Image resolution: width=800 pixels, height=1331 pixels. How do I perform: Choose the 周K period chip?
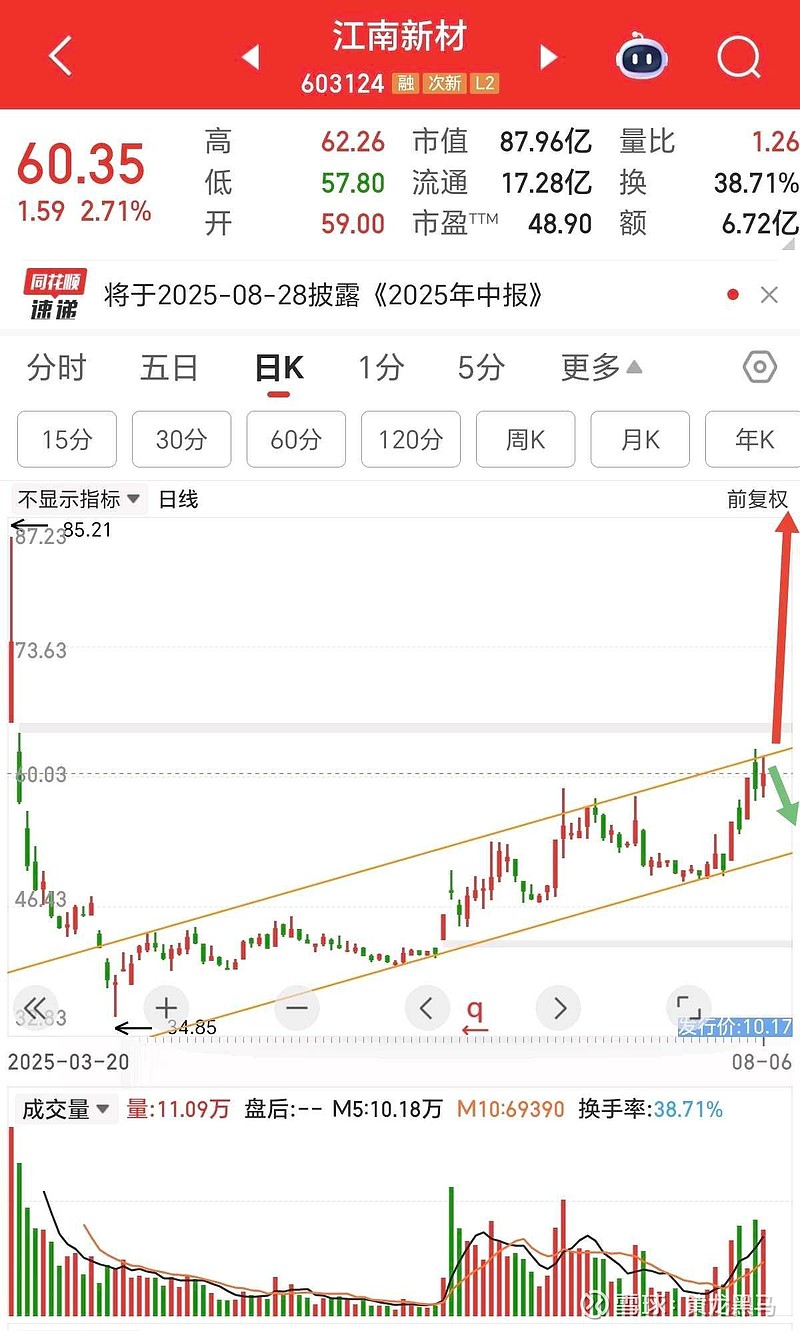click(525, 439)
